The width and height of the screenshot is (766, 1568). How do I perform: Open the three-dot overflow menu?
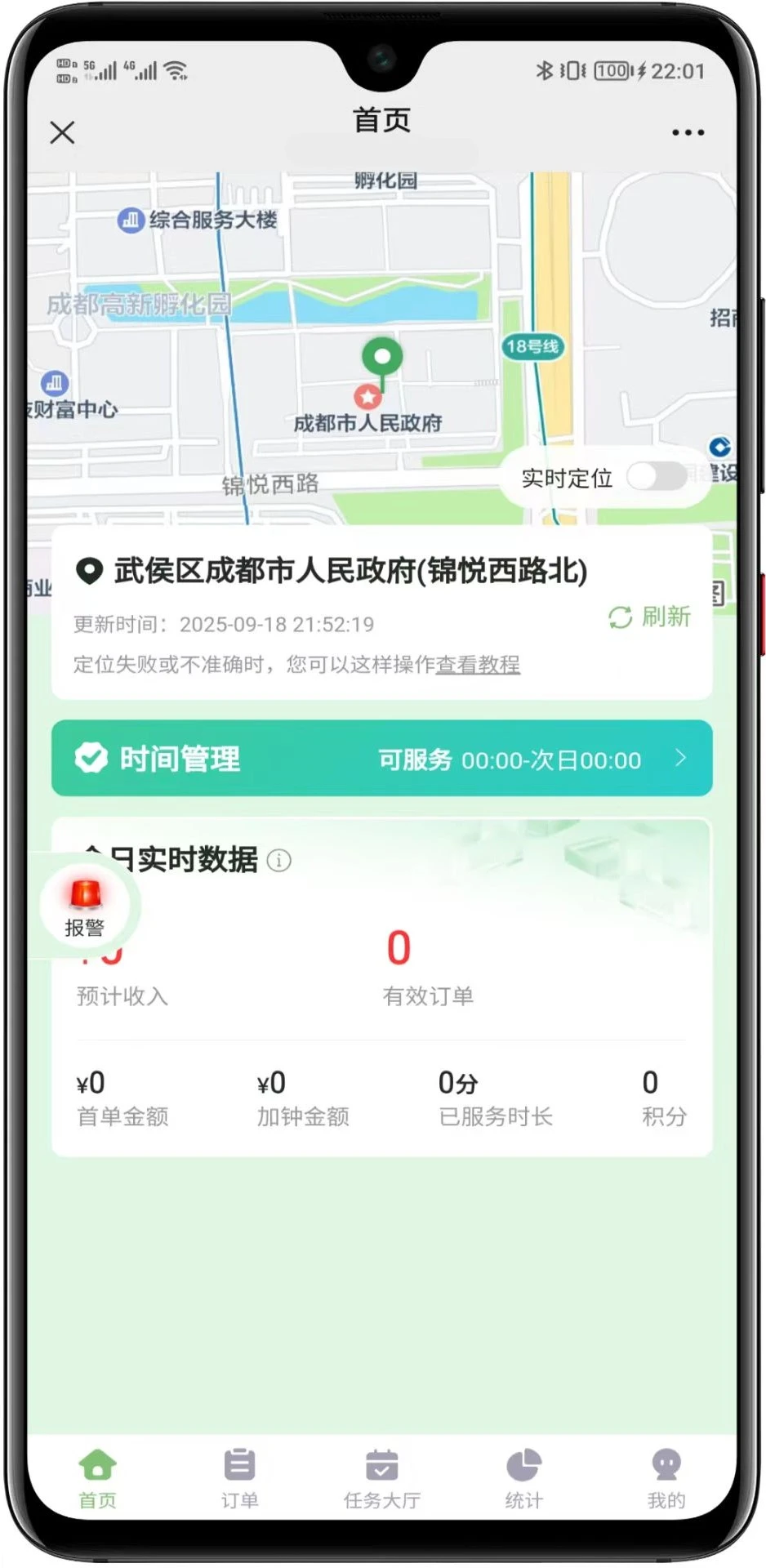tap(688, 132)
